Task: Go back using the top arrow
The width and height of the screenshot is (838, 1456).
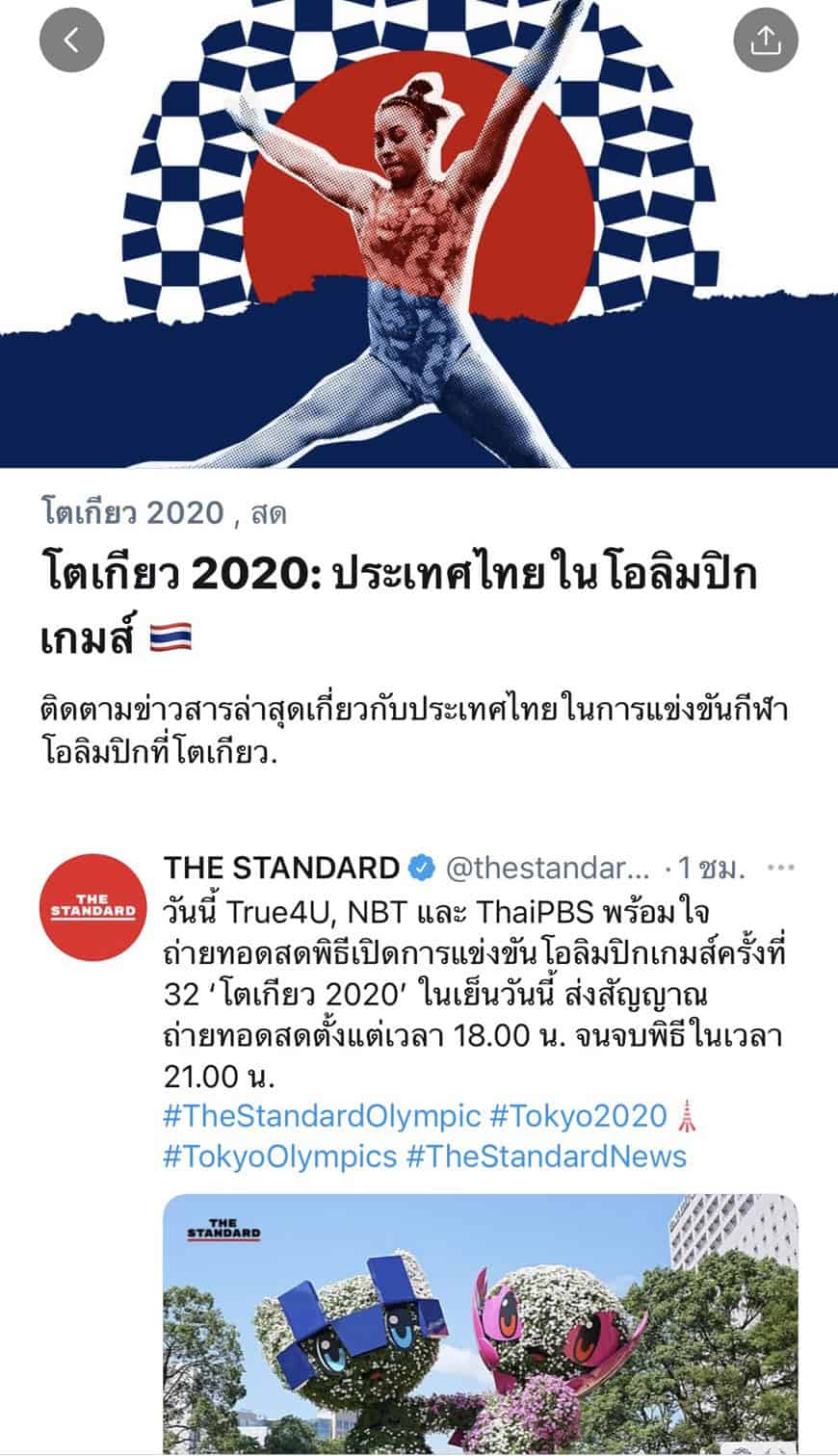Action: [x=71, y=39]
